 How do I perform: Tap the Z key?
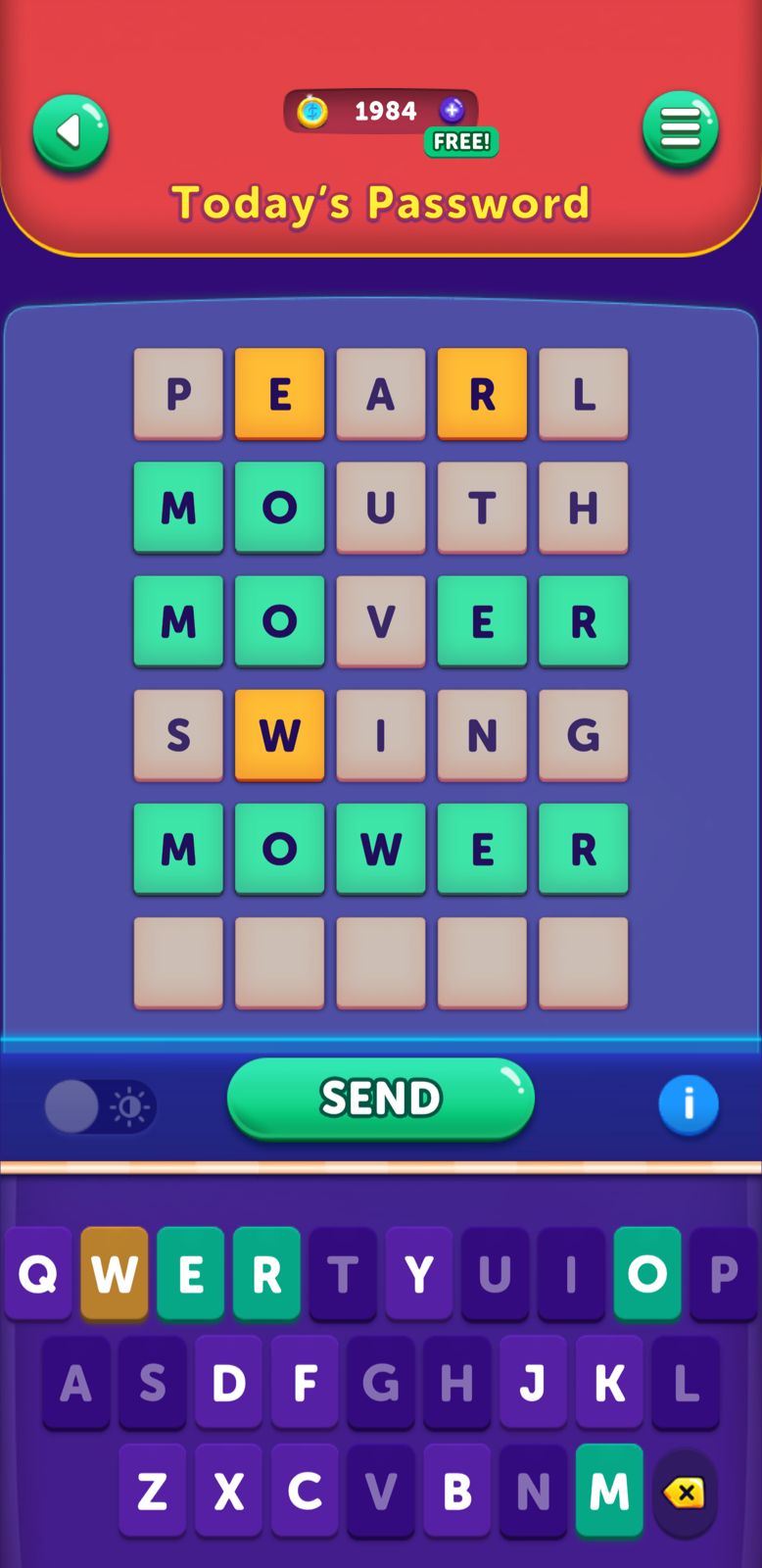point(152,1492)
